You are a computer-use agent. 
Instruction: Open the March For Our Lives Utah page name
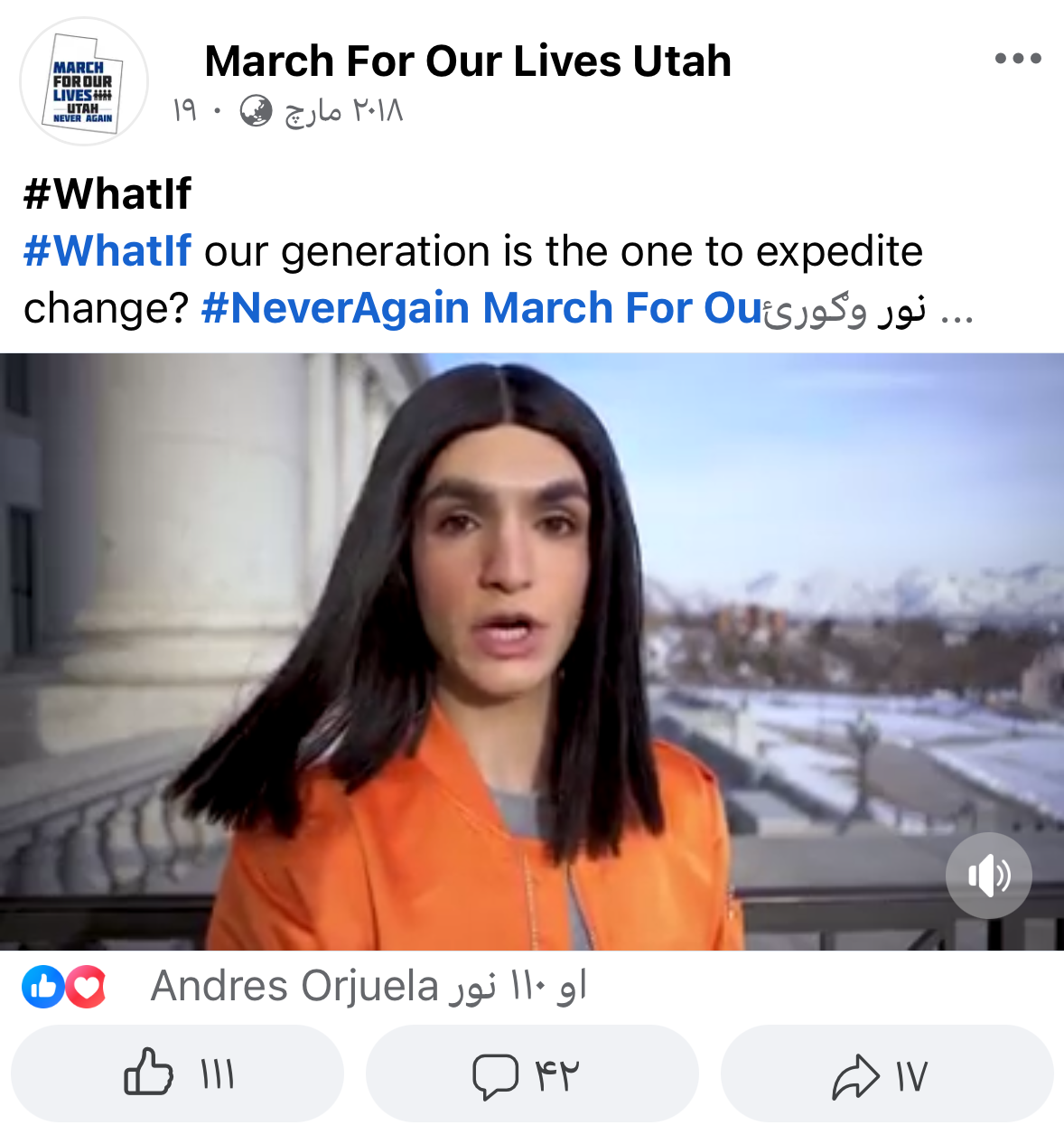click(x=468, y=61)
